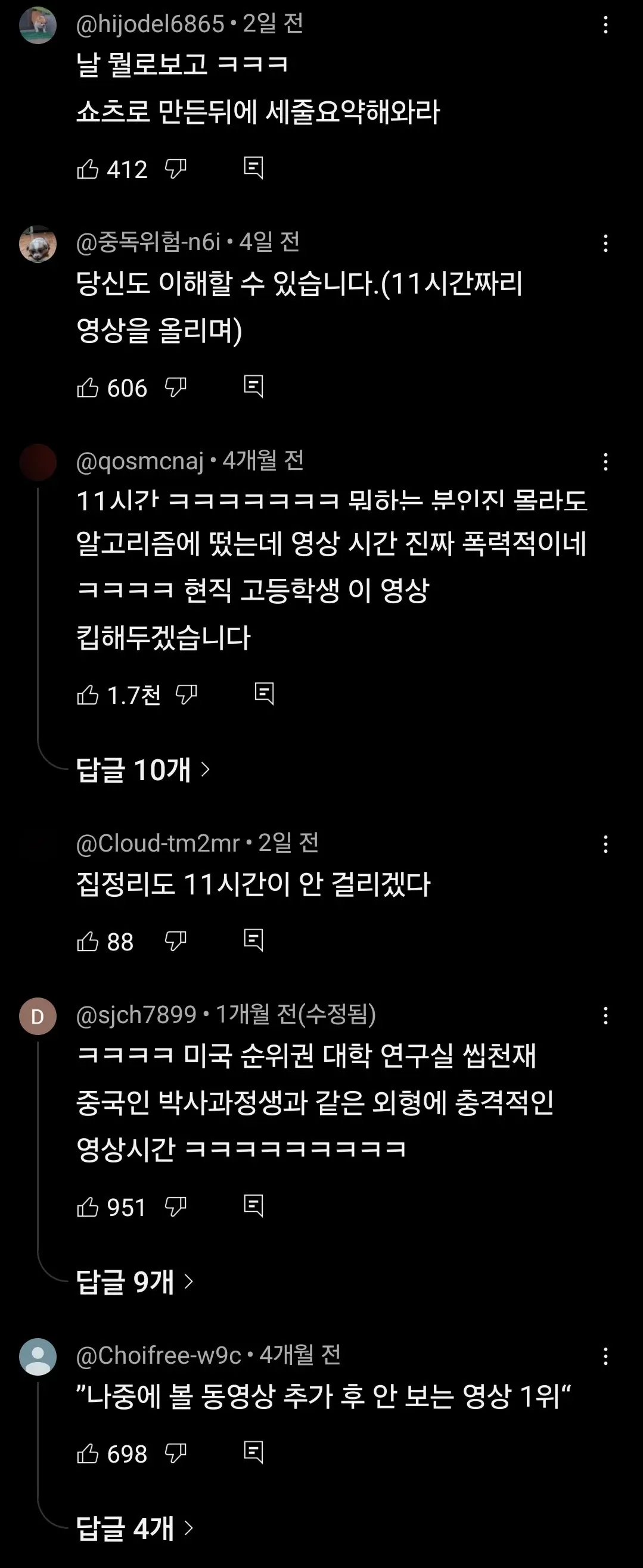Dislike the comment by @hijodel6865
Viewport: 643px width, 1568px height.
click(x=175, y=169)
